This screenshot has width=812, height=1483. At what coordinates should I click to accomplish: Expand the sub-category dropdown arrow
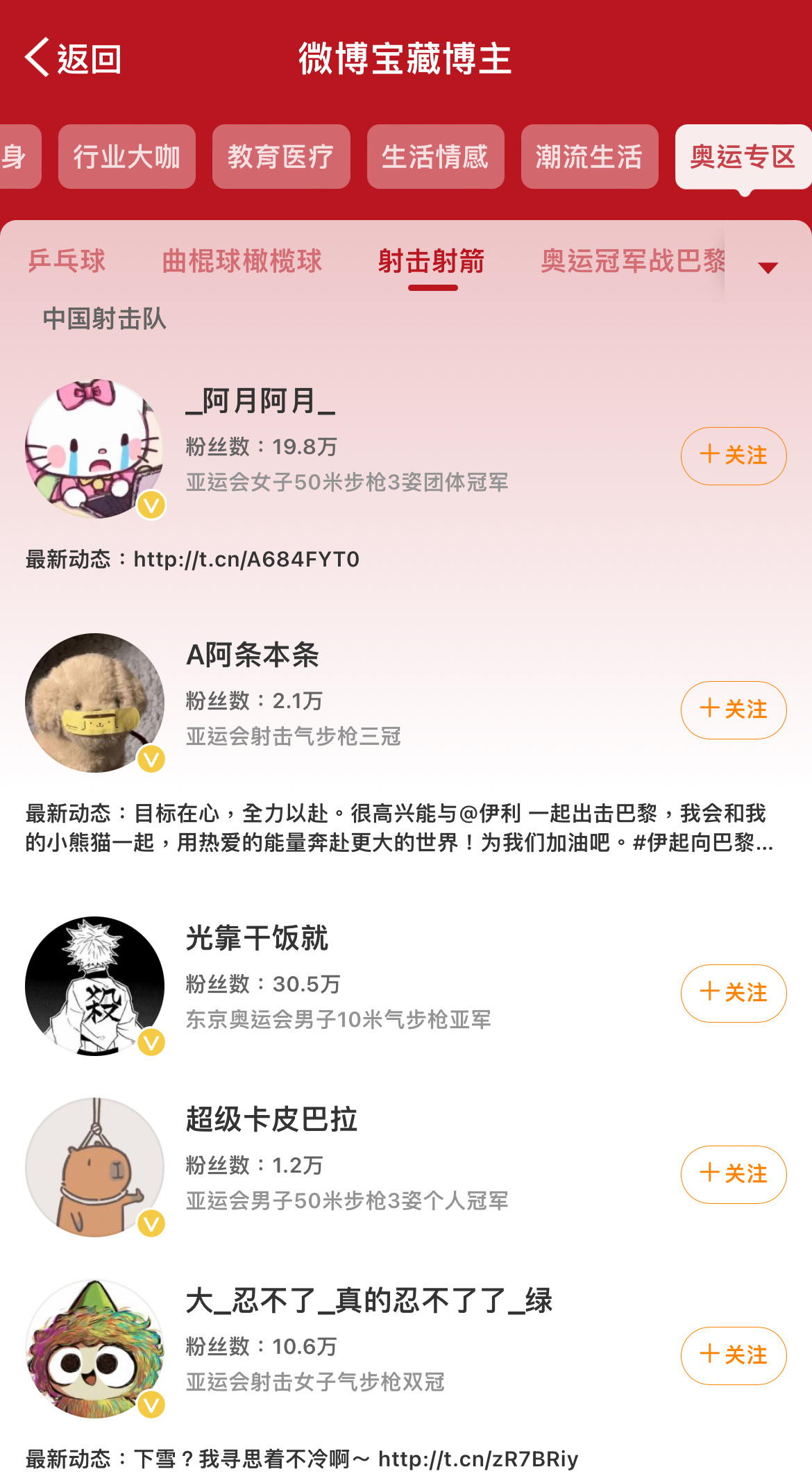click(768, 267)
